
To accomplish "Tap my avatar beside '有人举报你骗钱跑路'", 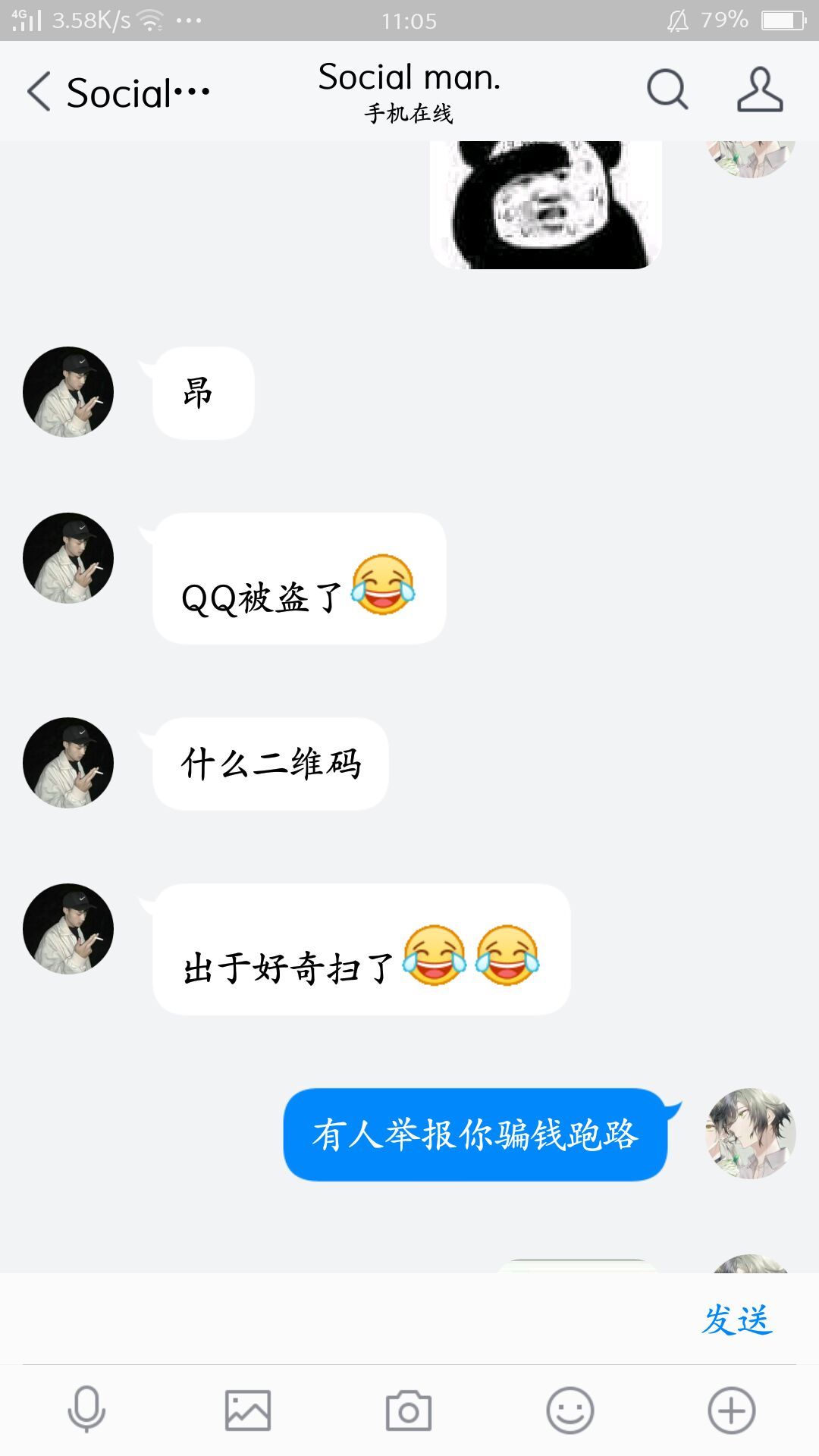I will click(x=750, y=1134).
